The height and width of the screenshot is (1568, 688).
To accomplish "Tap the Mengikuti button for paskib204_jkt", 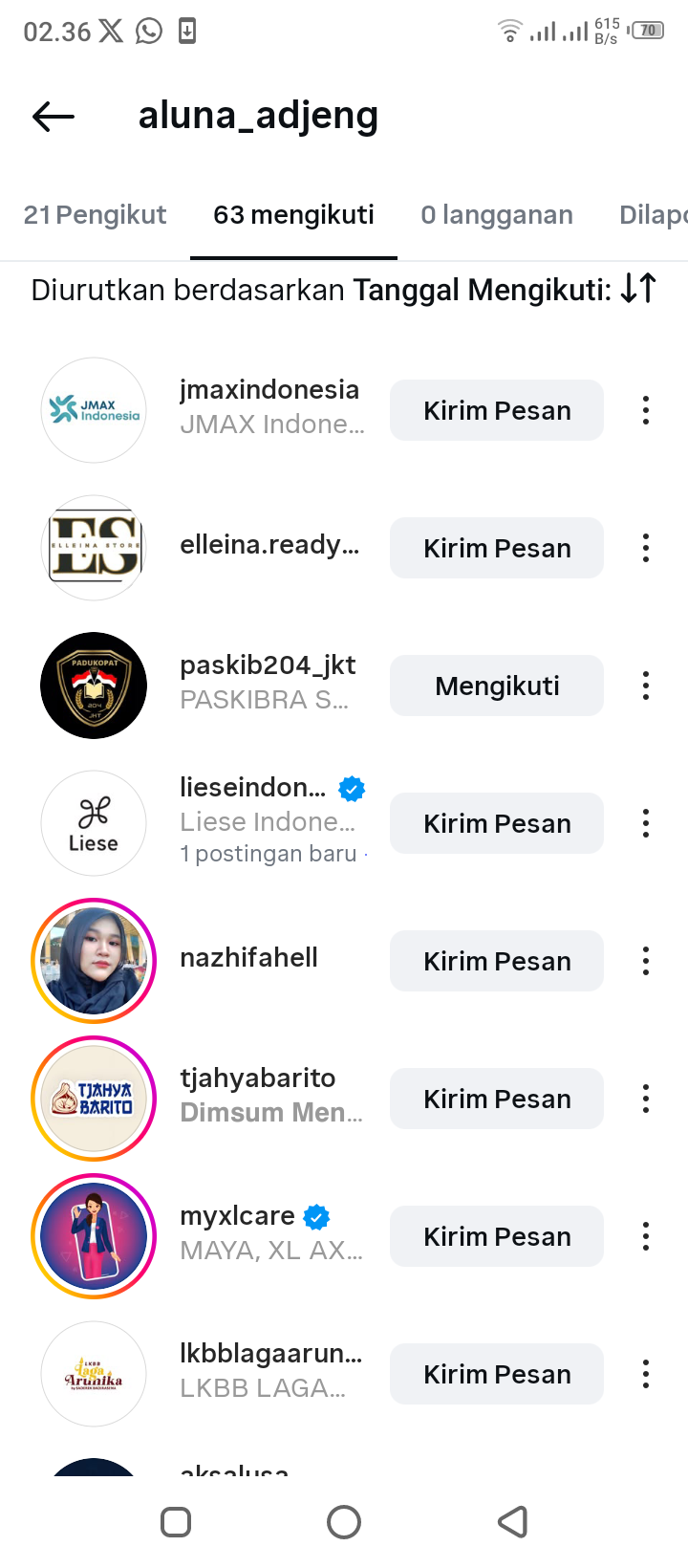I will 497,686.
